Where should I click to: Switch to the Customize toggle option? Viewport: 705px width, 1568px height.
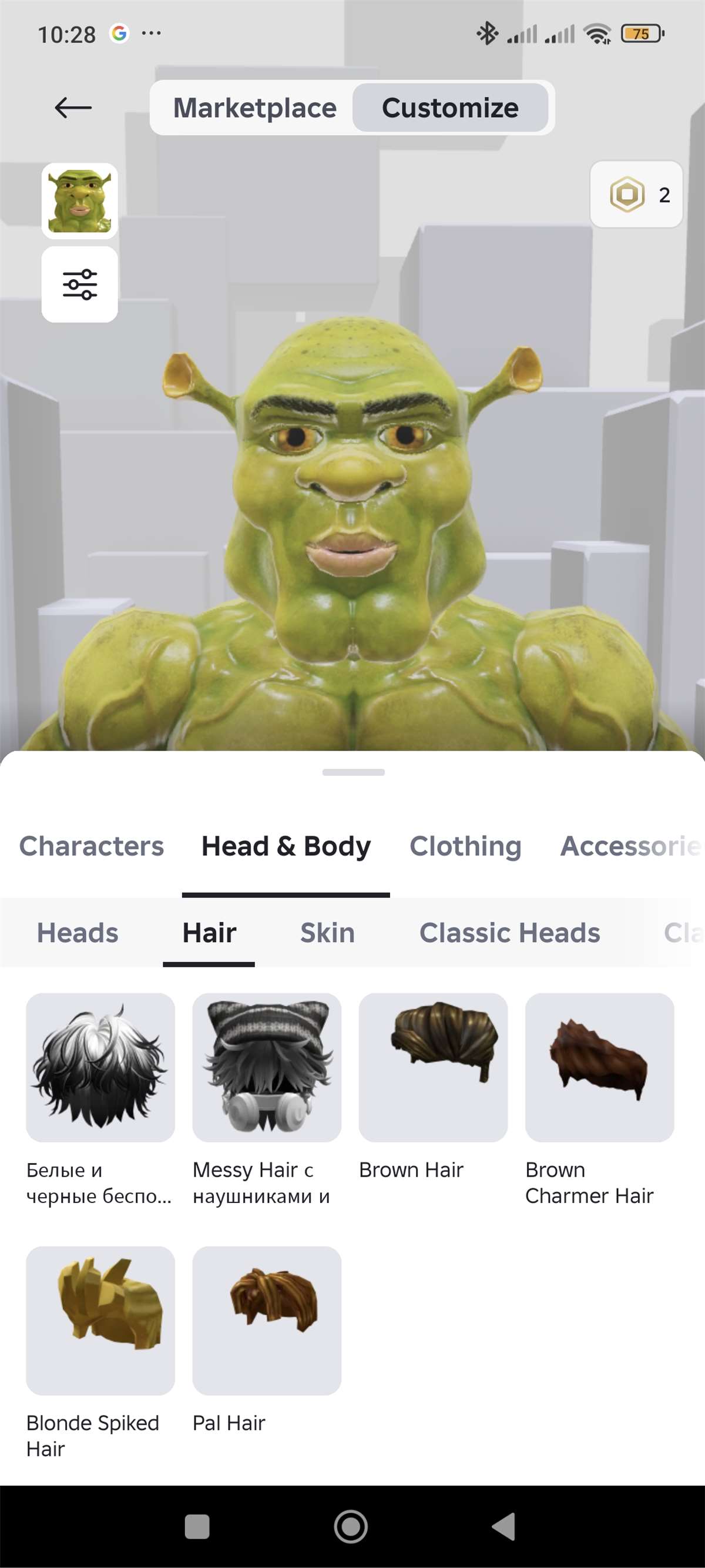(450, 108)
